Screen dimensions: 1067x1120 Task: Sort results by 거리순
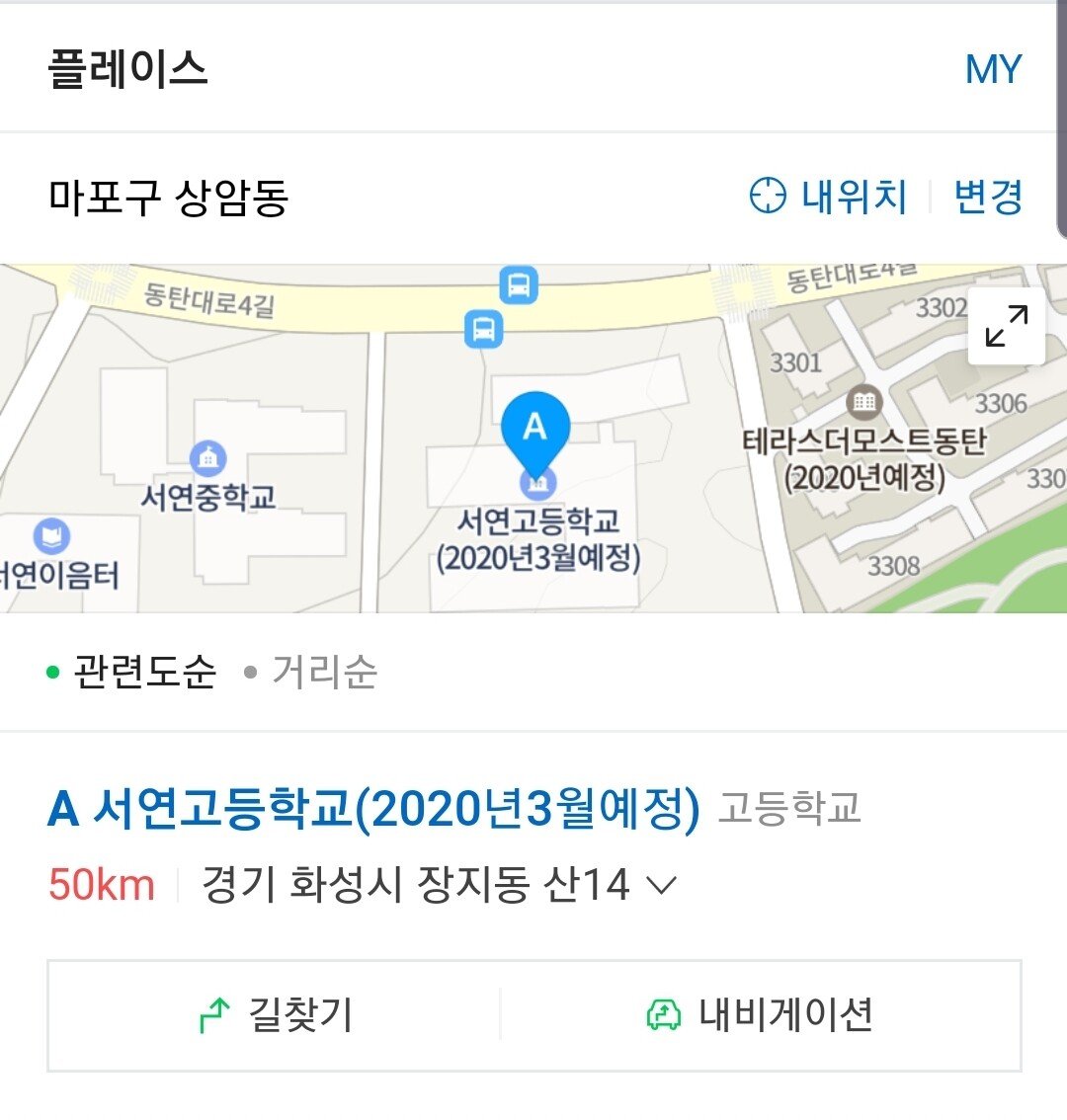[x=312, y=673]
